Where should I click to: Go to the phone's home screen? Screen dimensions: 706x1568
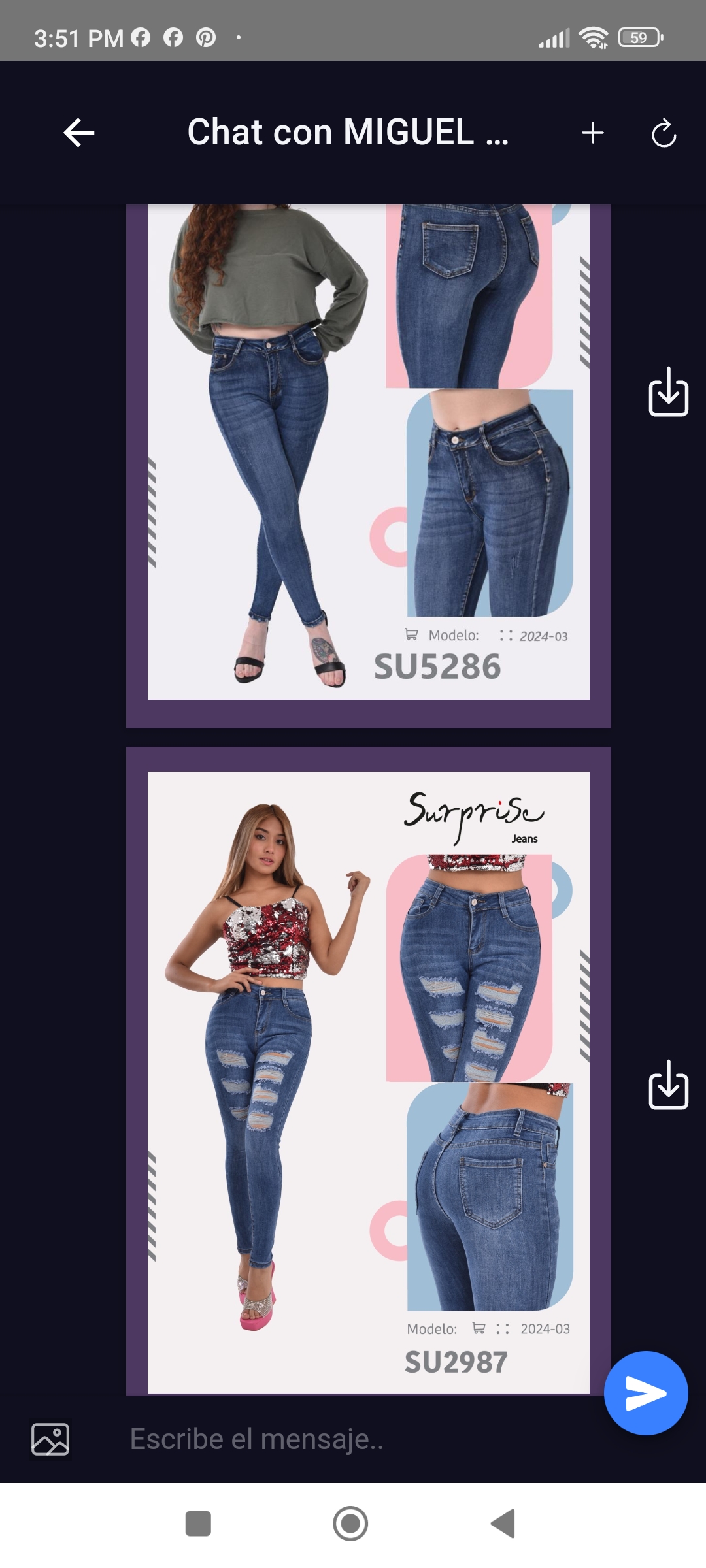pyautogui.click(x=350, y=1524)
